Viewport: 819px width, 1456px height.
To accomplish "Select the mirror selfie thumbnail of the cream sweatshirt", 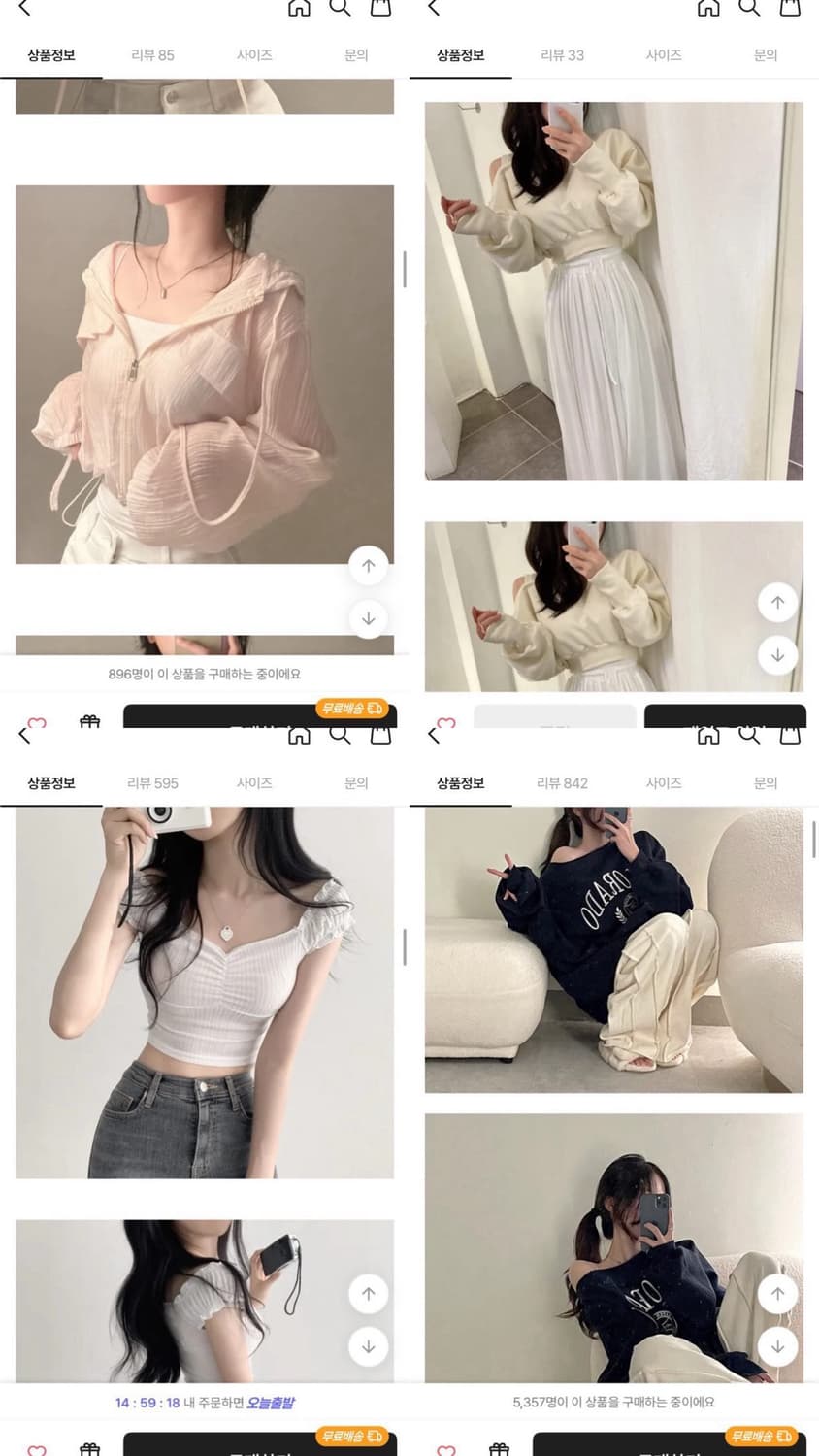I will pyautogui.click(x=613, y=604).
